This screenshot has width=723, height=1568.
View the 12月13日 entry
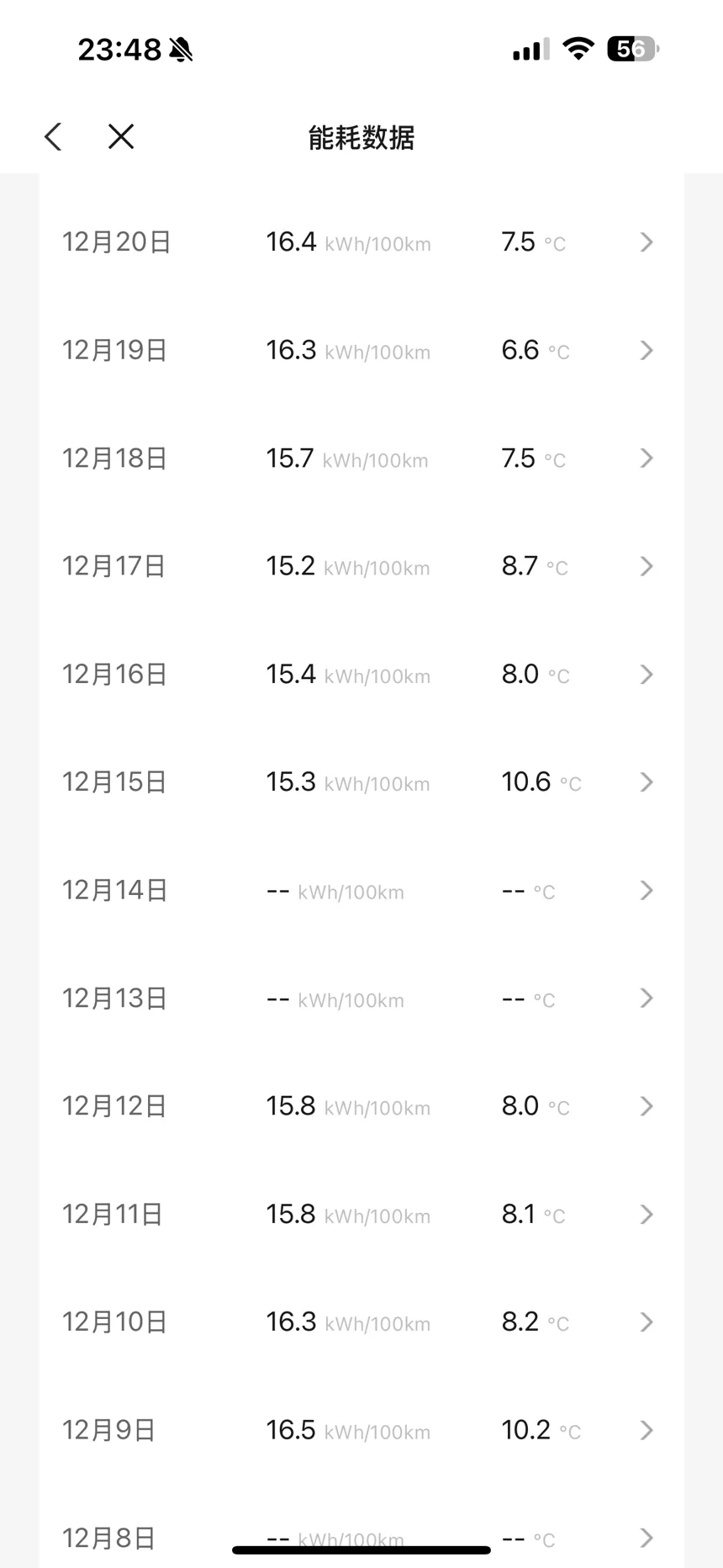tap(361, 998)
